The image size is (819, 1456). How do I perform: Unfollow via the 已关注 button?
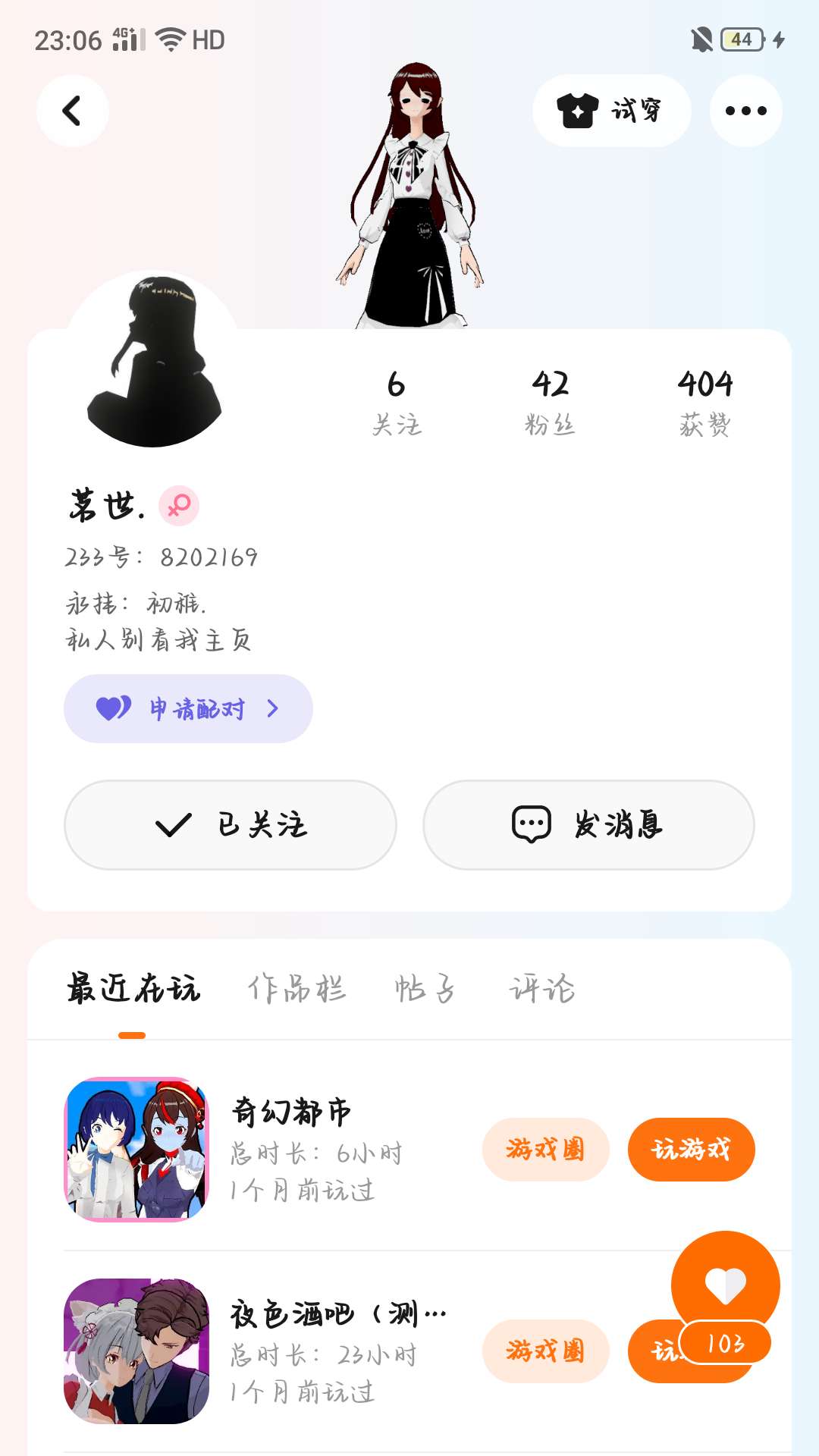click(x=231, y=824)
